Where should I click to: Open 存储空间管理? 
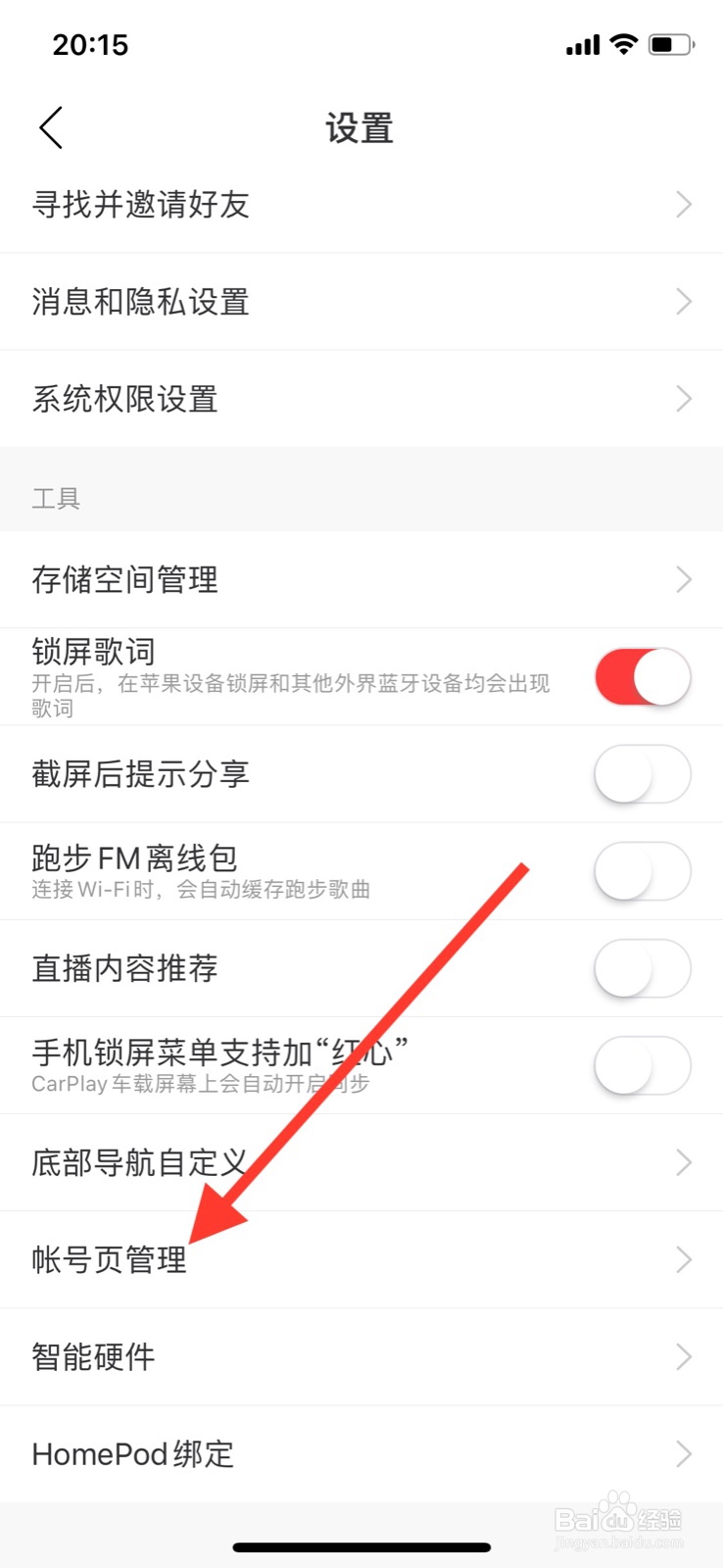(361, 579)
